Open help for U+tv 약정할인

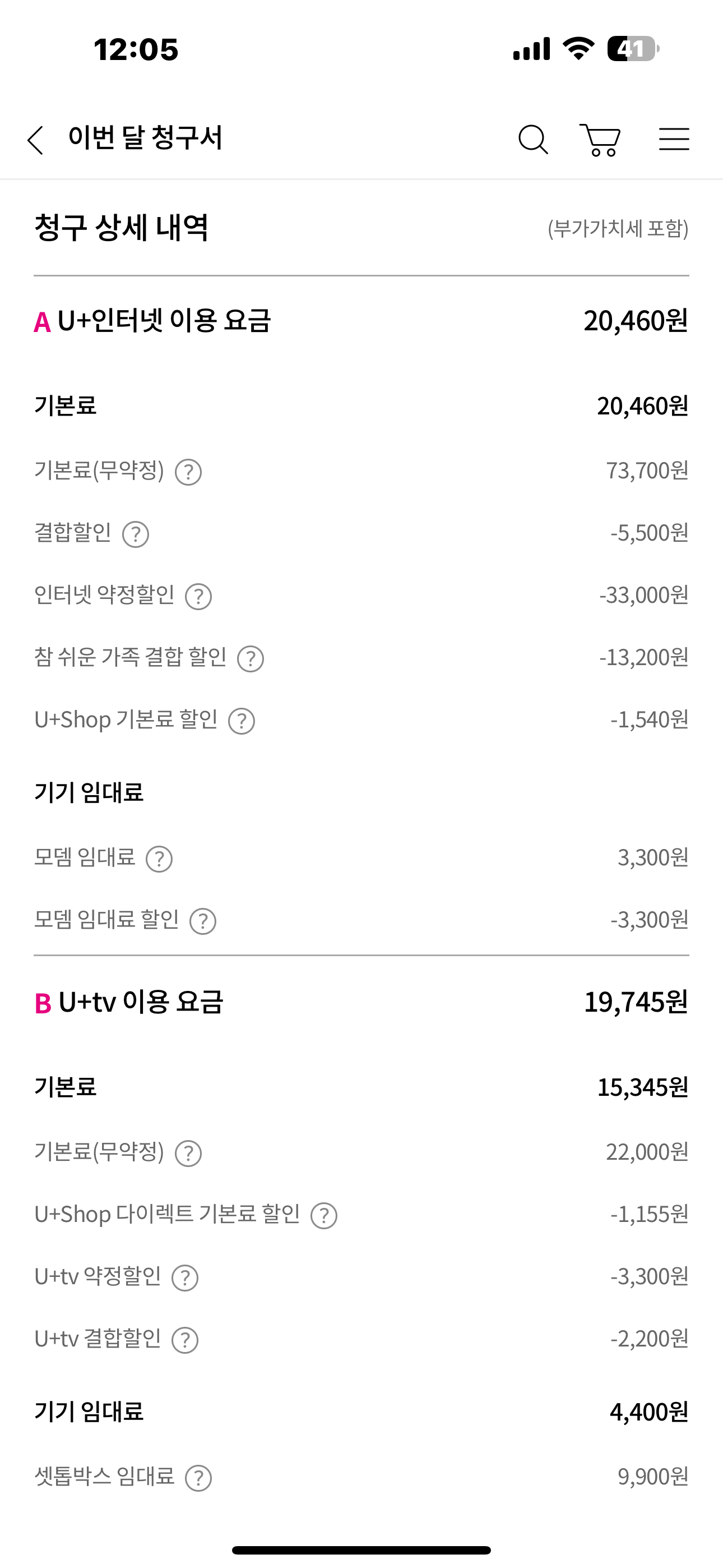pos(185,1278)
